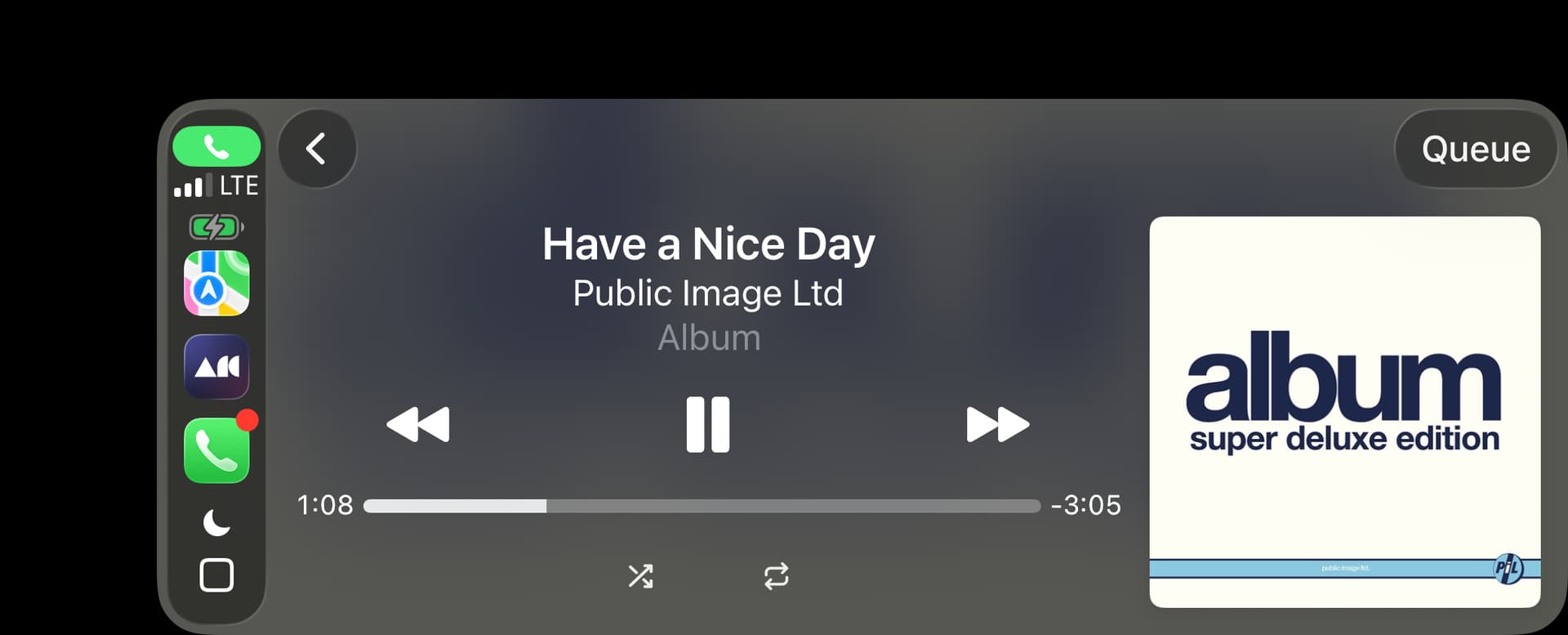
Task: Pause Have a Nice Day
Action: point(707,425)
